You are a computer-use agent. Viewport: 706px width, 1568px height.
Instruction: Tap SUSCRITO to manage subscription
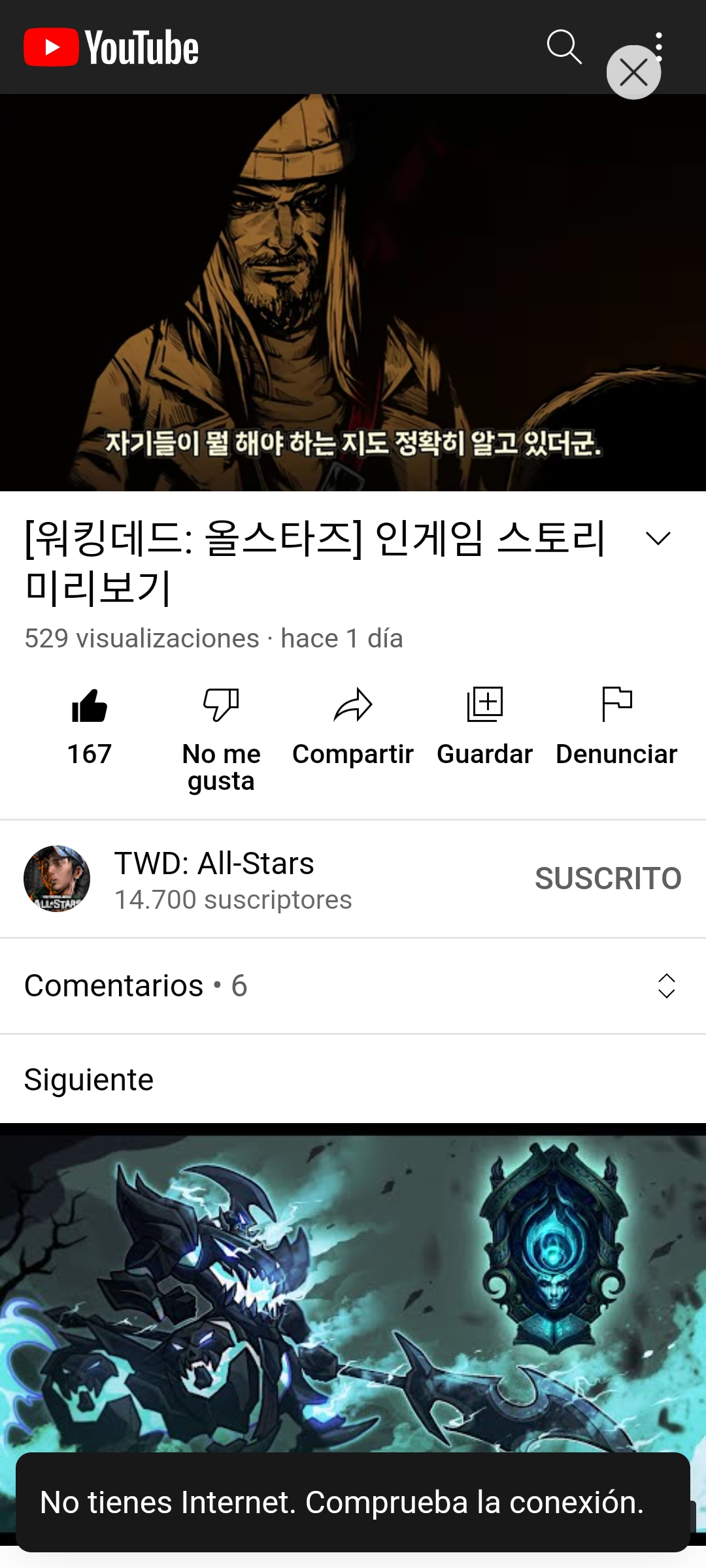tap(608, 878)
